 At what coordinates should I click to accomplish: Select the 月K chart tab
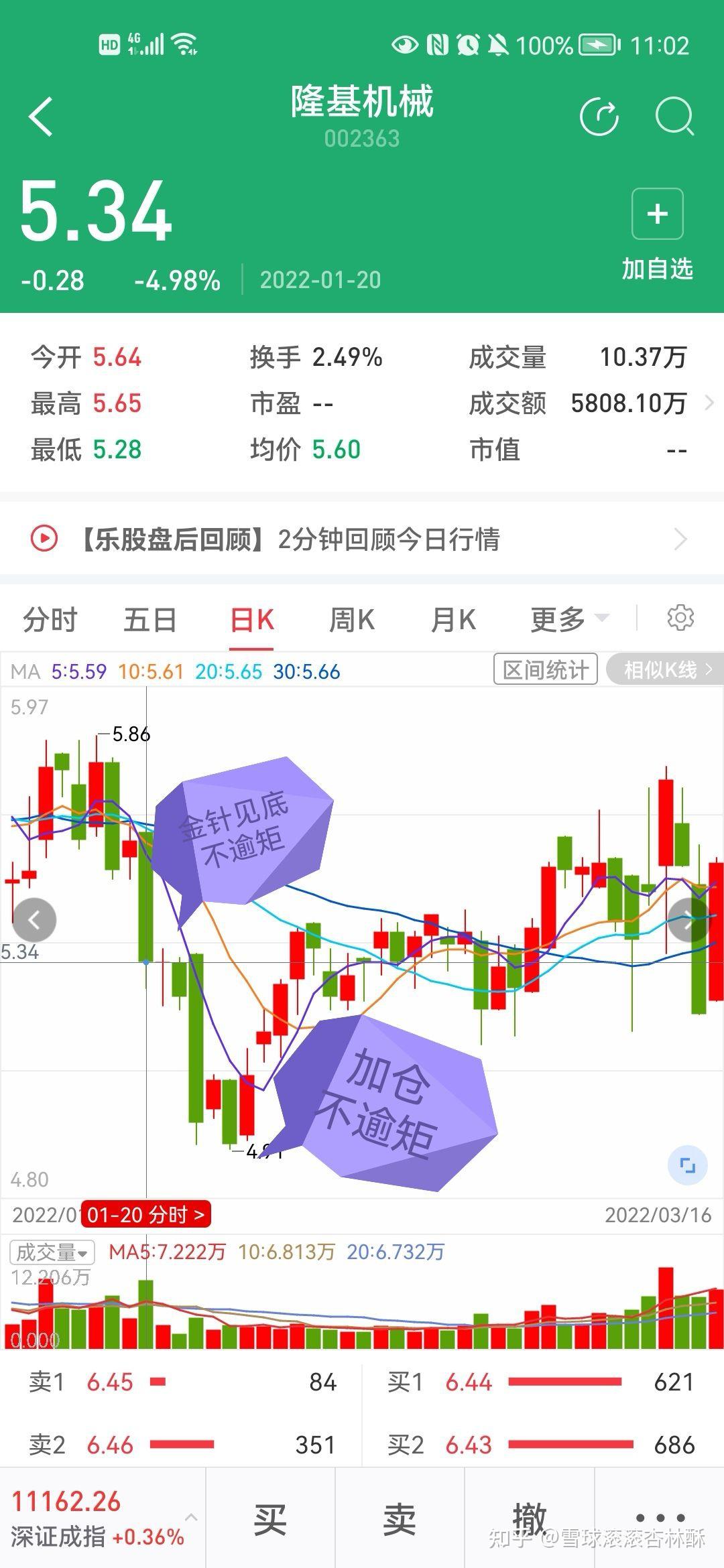pyautogui.click(x=453, y=620)
